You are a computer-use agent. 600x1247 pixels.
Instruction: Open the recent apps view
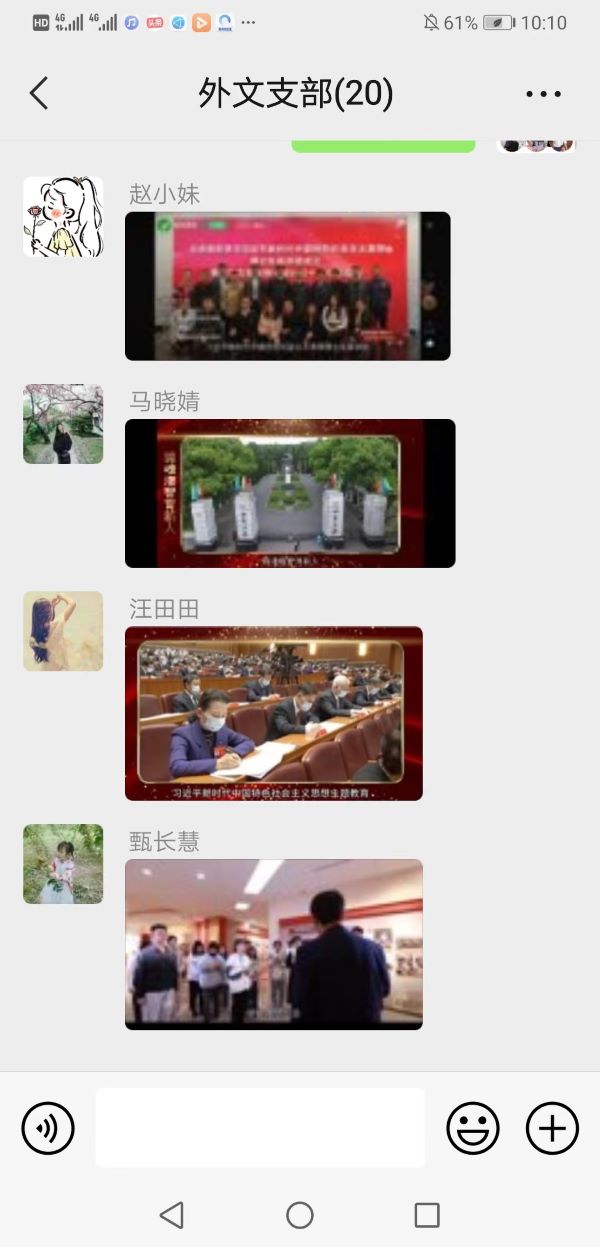click(x=427, y=1215)
